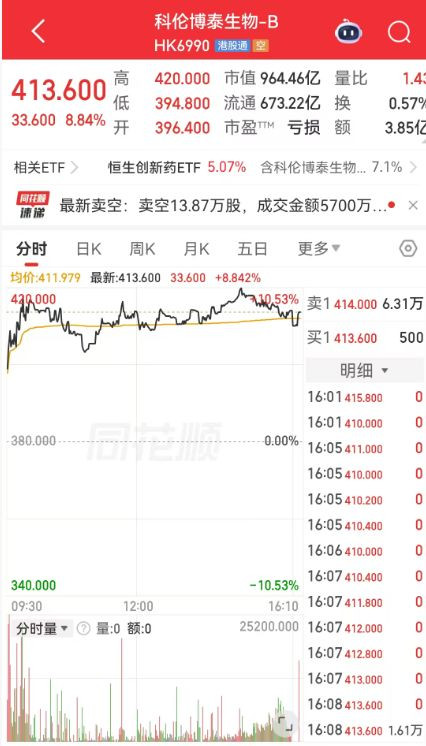Dismiss the 最新卖空 banner

click(413, 206)
